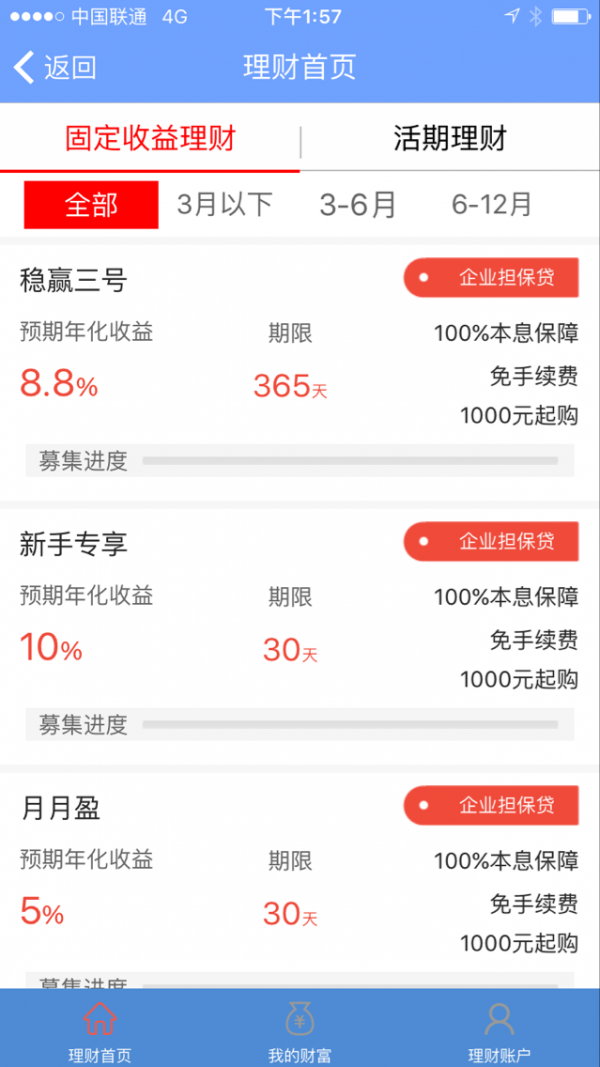Switch to the 活期理财 tab
This screenshot has height=1067, width=600.
450,138
